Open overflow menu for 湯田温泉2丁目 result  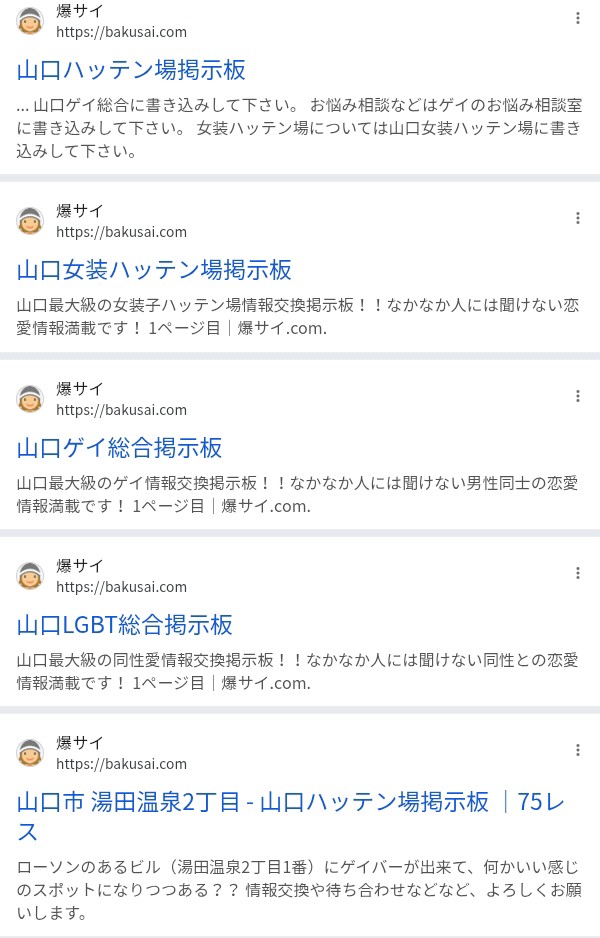coord(578,750)
